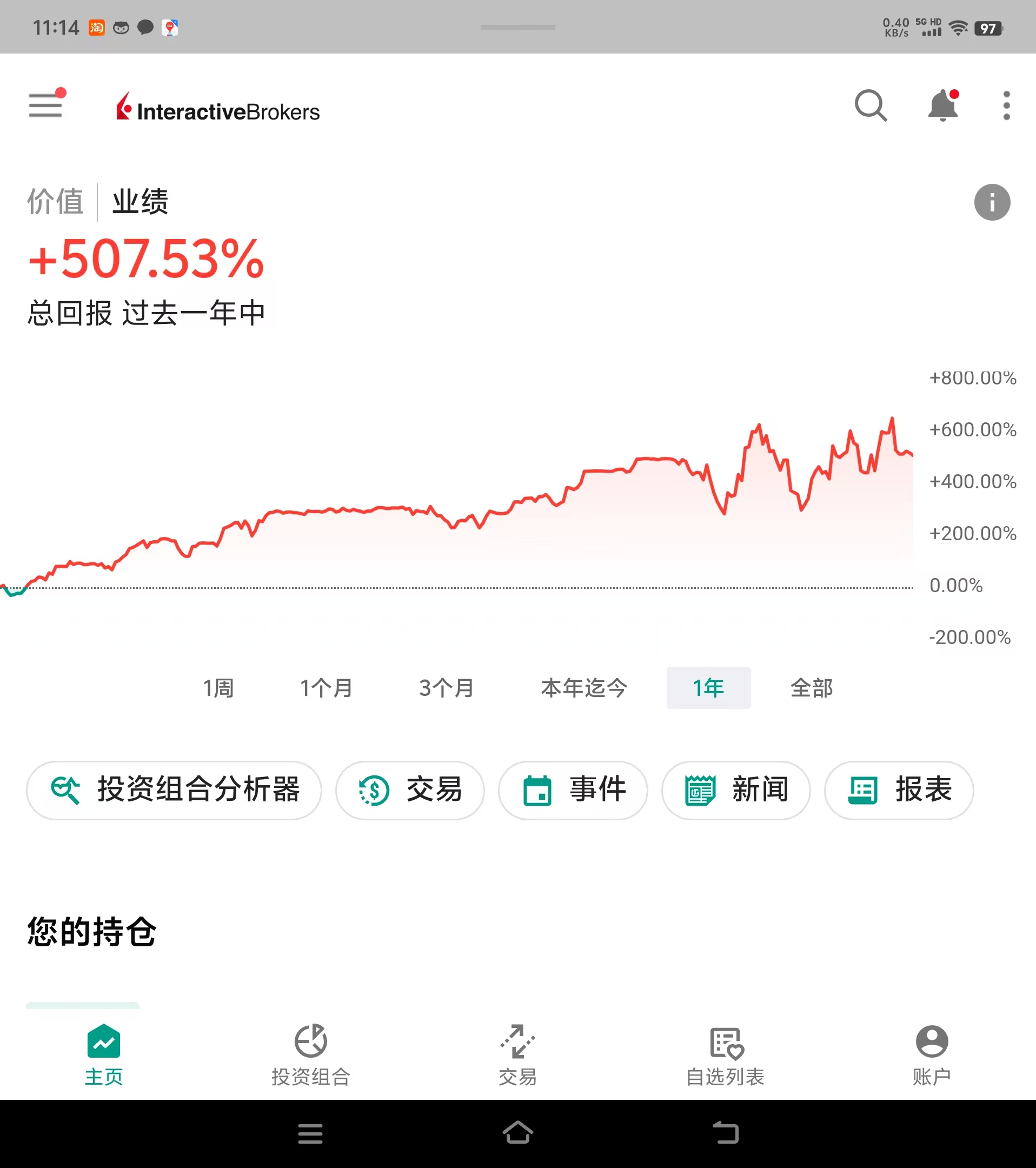Open the three-dot overflow menu
The height and width of the screenshot is (1168, 1036).
(1006, 105)
